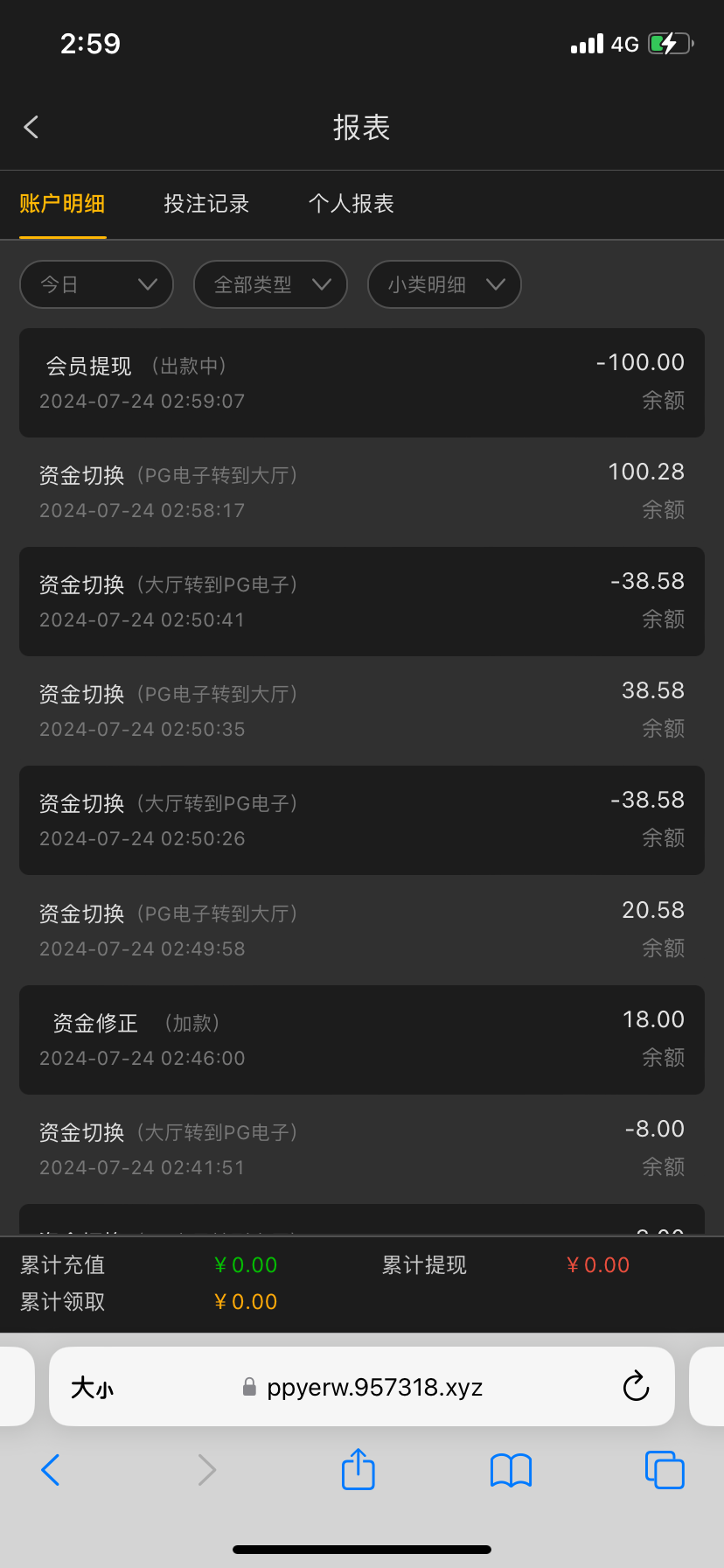Select the 账户明细 tab
Screen dimensions: 724x1568
62,204
